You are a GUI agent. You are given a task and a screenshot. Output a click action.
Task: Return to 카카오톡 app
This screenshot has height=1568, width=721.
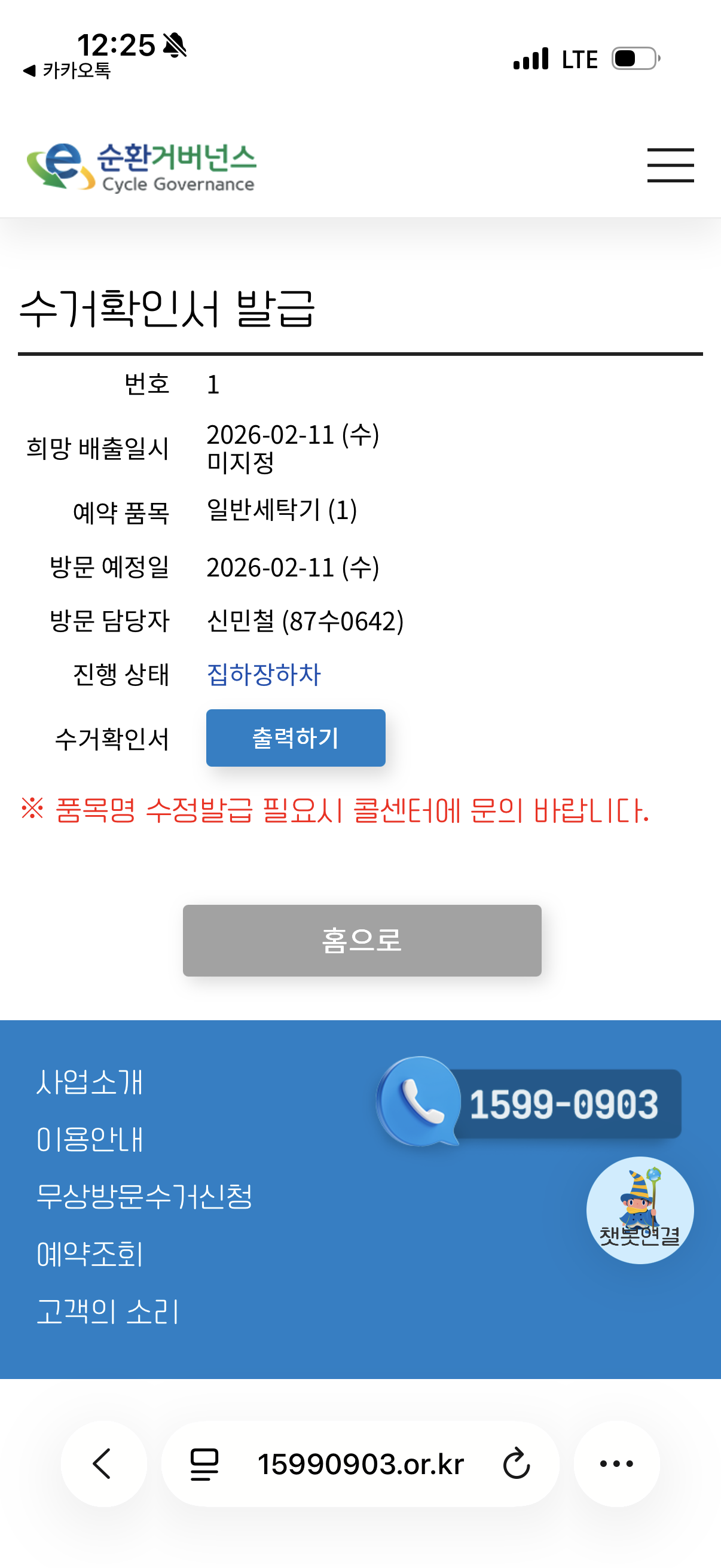[67, 71]
